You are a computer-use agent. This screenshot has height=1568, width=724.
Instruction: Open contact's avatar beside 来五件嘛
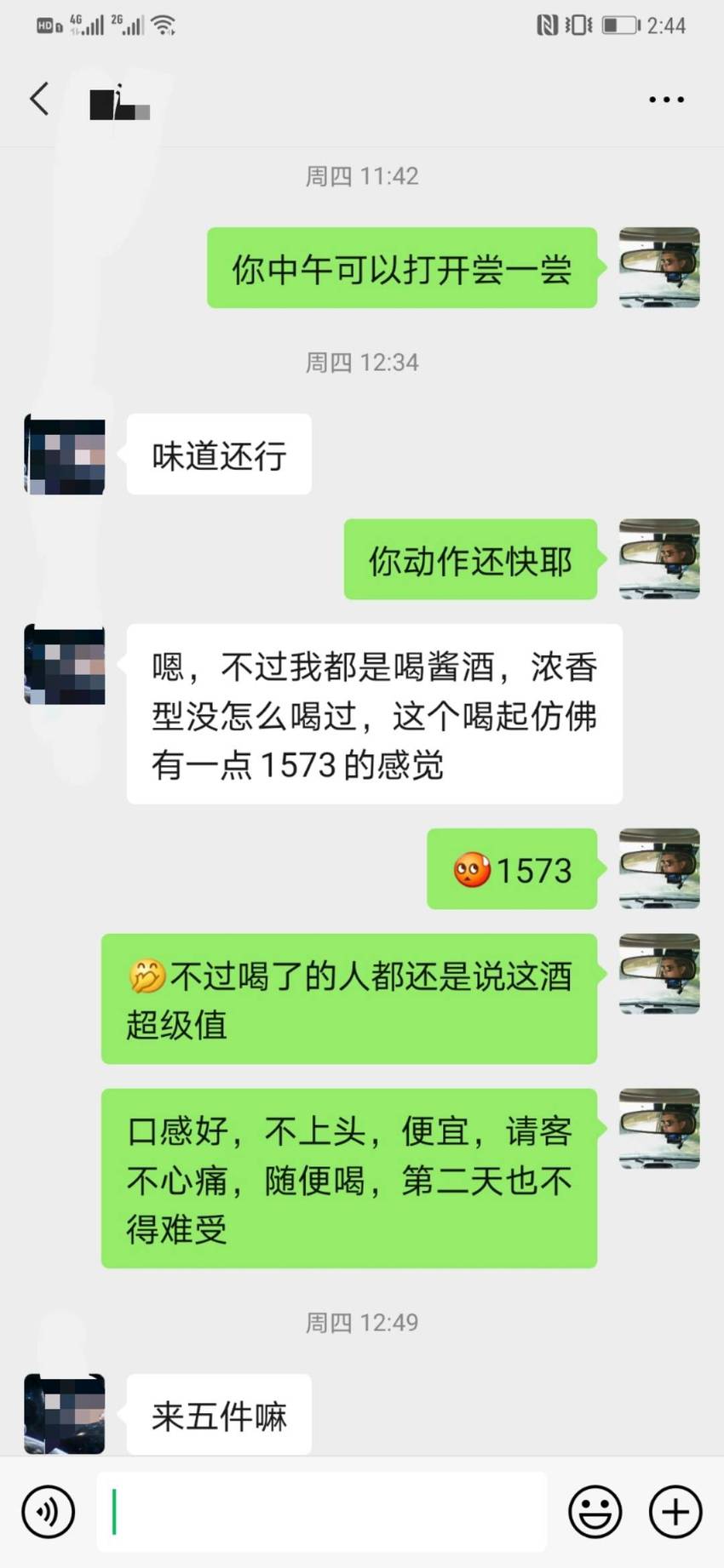(x=65, y=1414)
